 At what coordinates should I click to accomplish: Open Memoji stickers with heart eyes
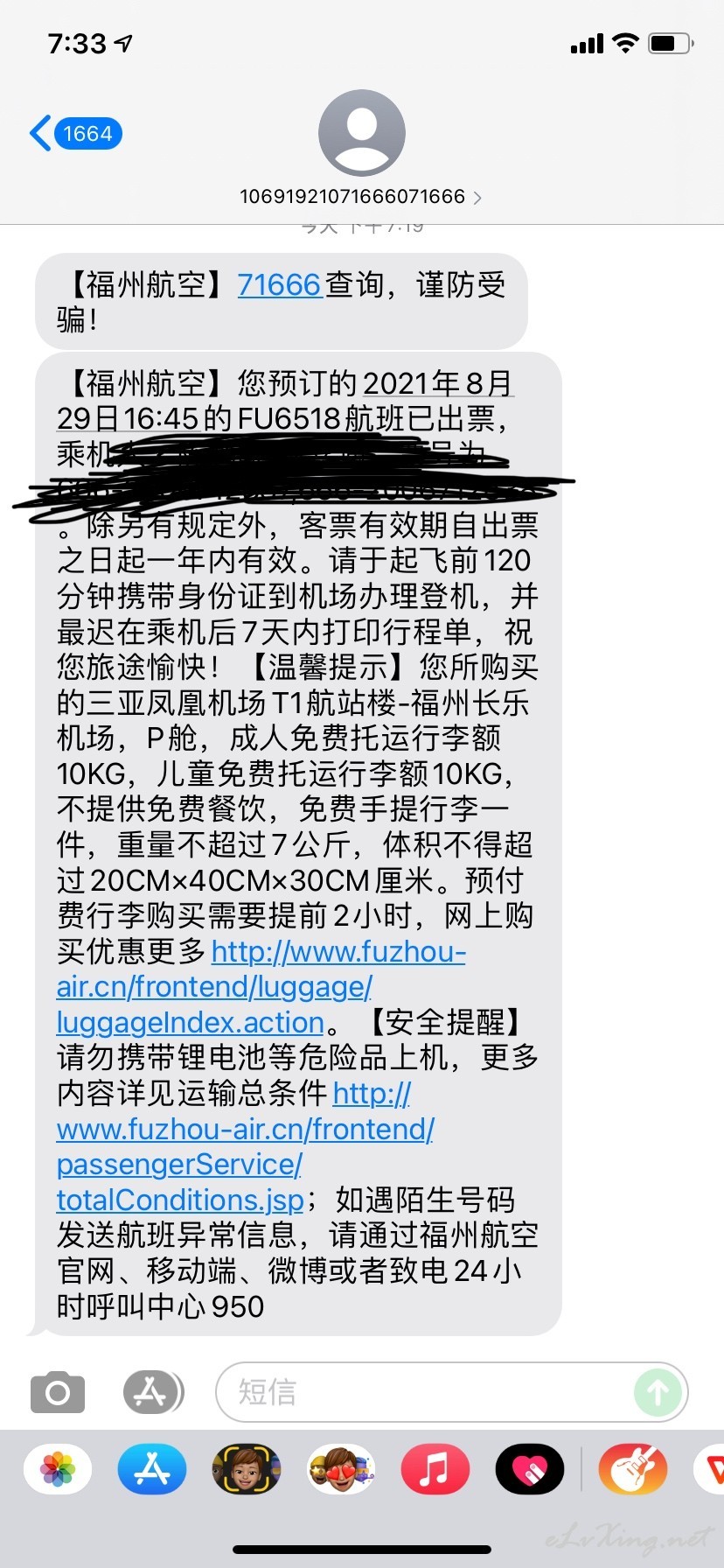[x=341, y=1469]
